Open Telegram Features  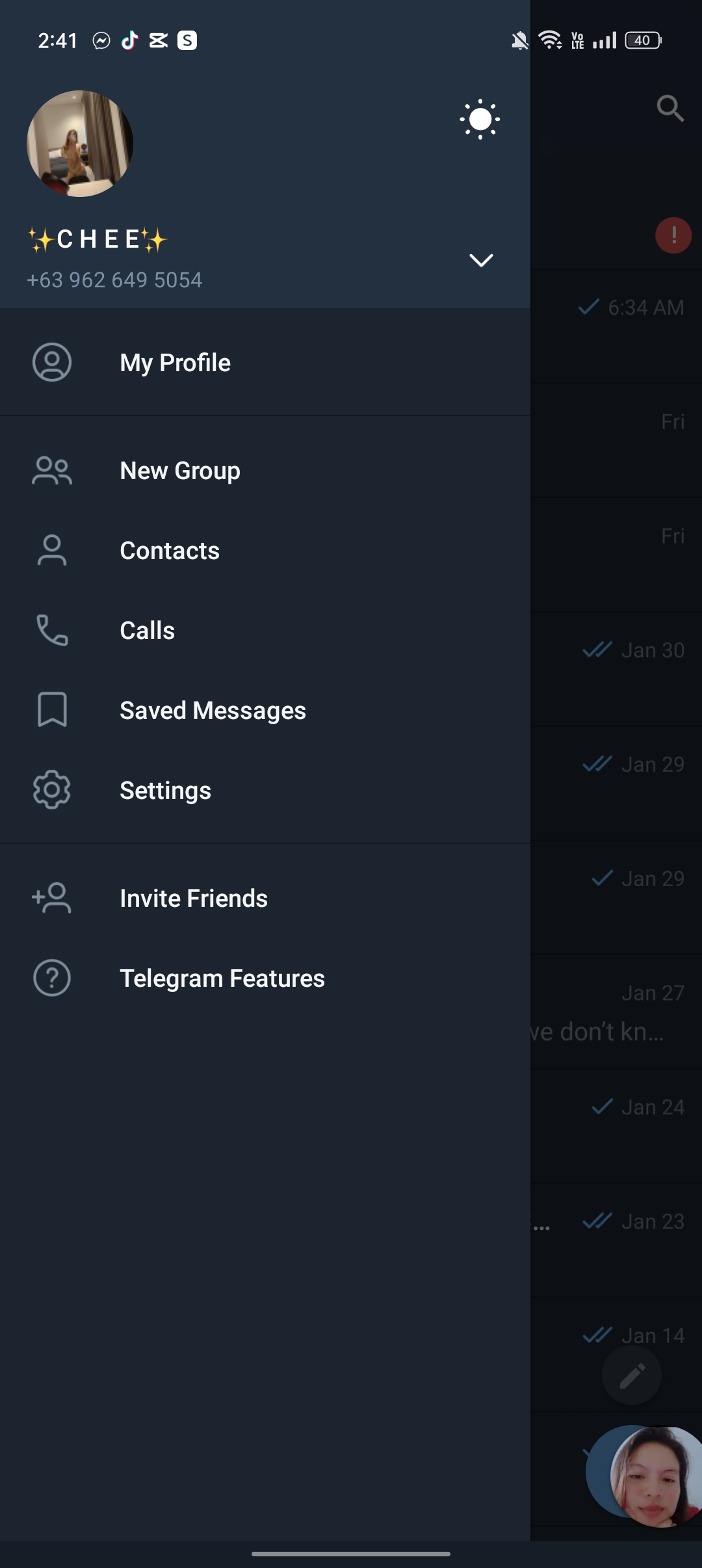click(265, 978)
